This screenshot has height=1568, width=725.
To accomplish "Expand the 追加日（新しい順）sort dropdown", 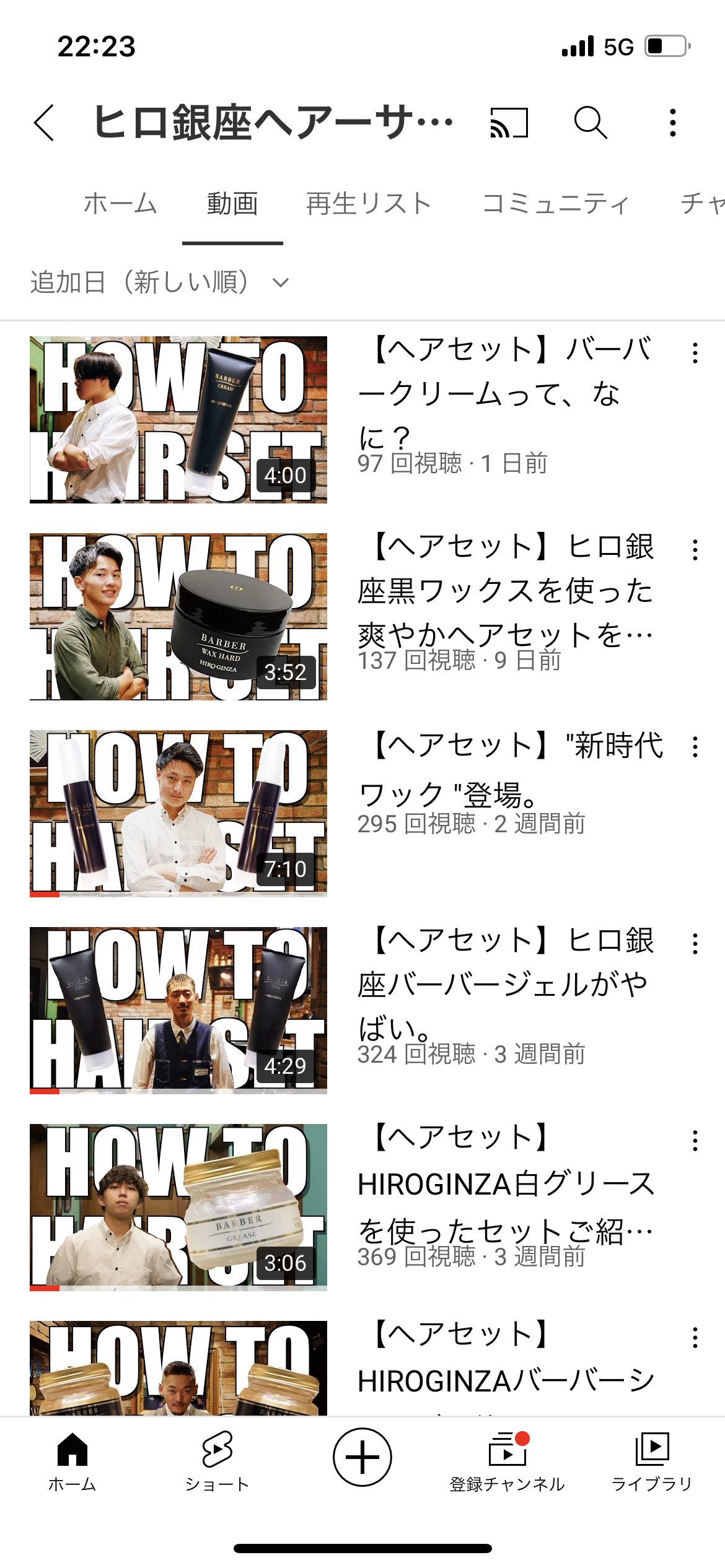I will tap(160, 283).
